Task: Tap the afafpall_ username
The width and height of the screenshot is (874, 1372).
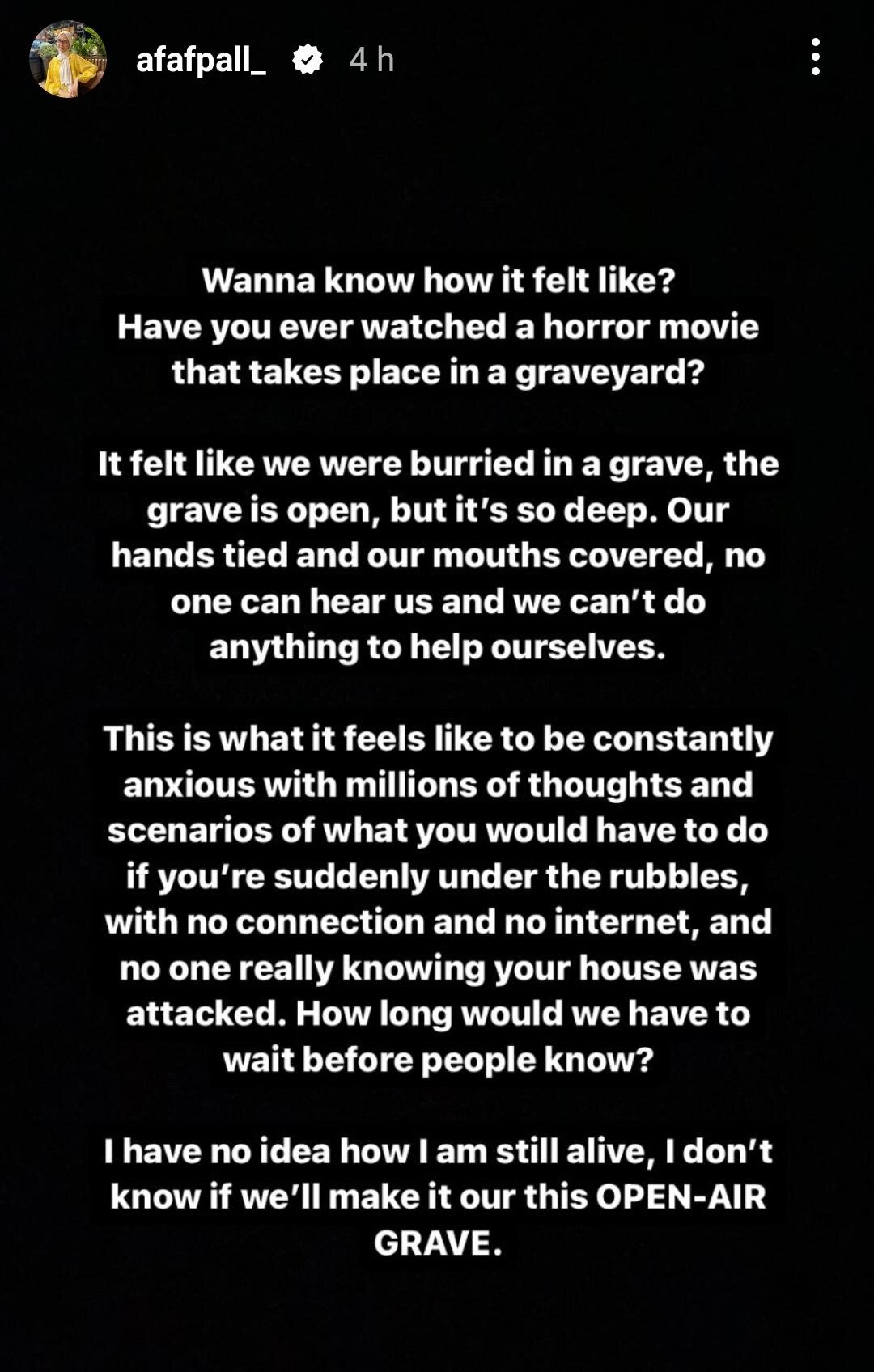Action: pyautogui.click(x=201, y=60)
